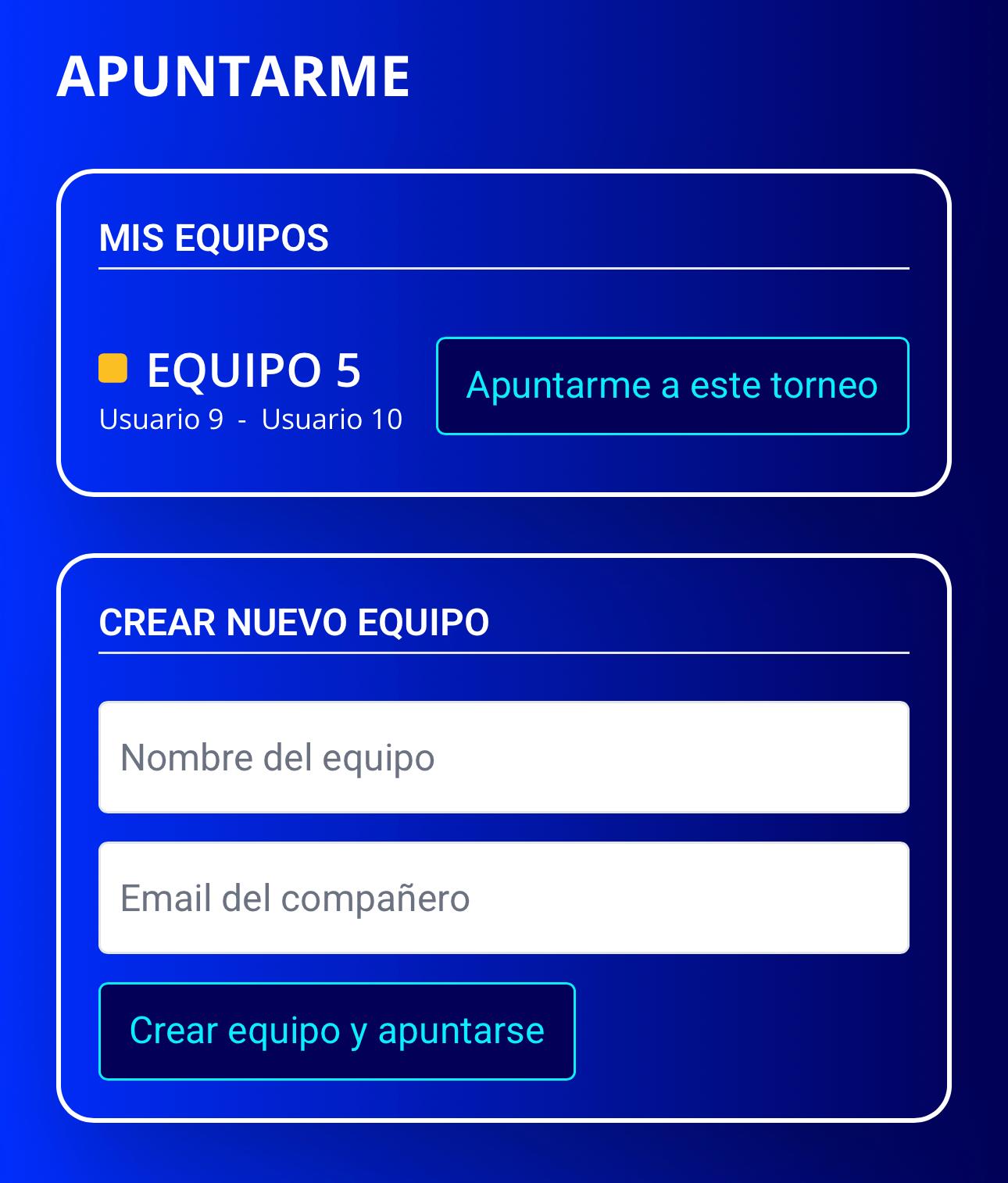Select the Email del compañero field
The width and height of the screenshot is (1008, 1183).
point(503,898)
